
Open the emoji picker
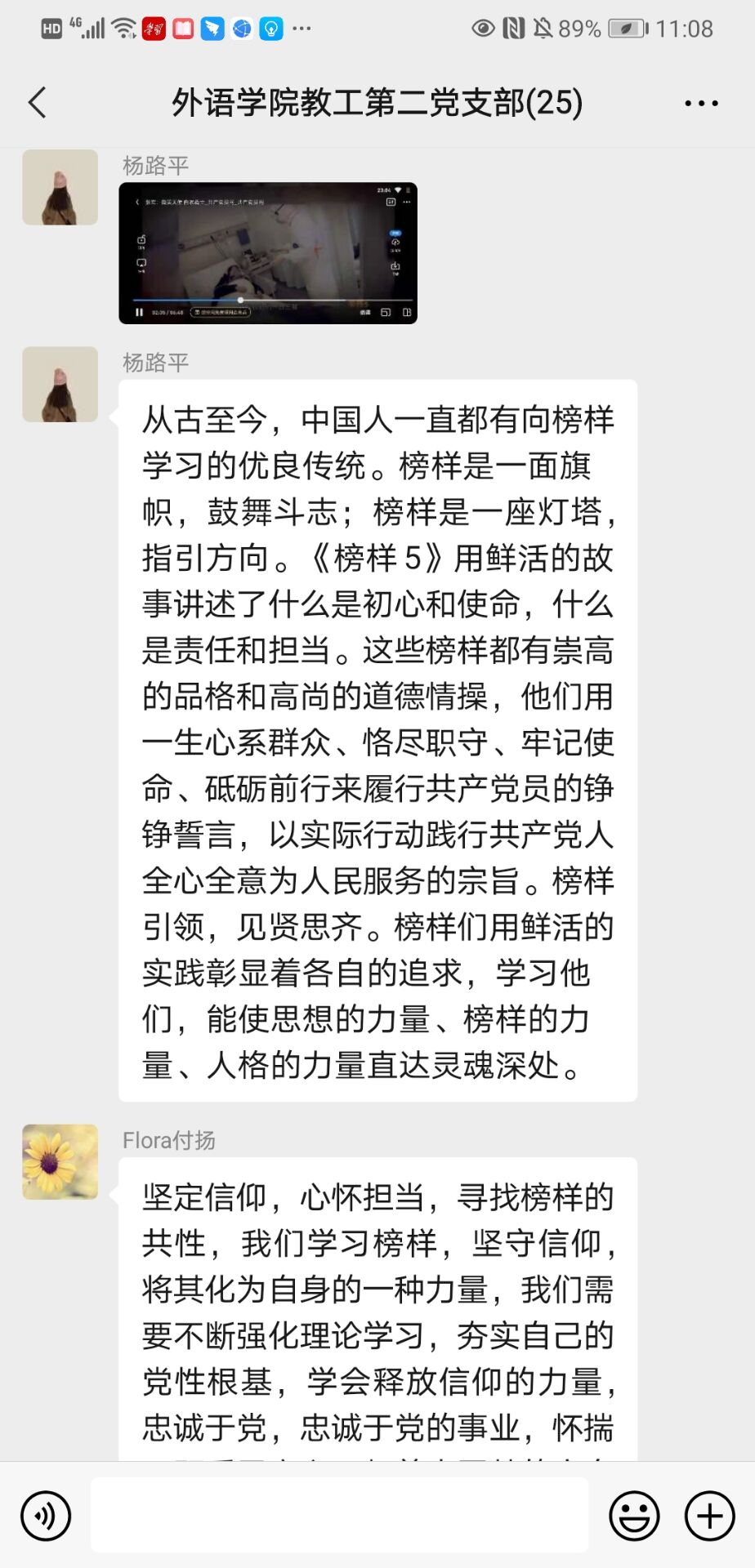pyautogui.click(x=634, y=1516)
